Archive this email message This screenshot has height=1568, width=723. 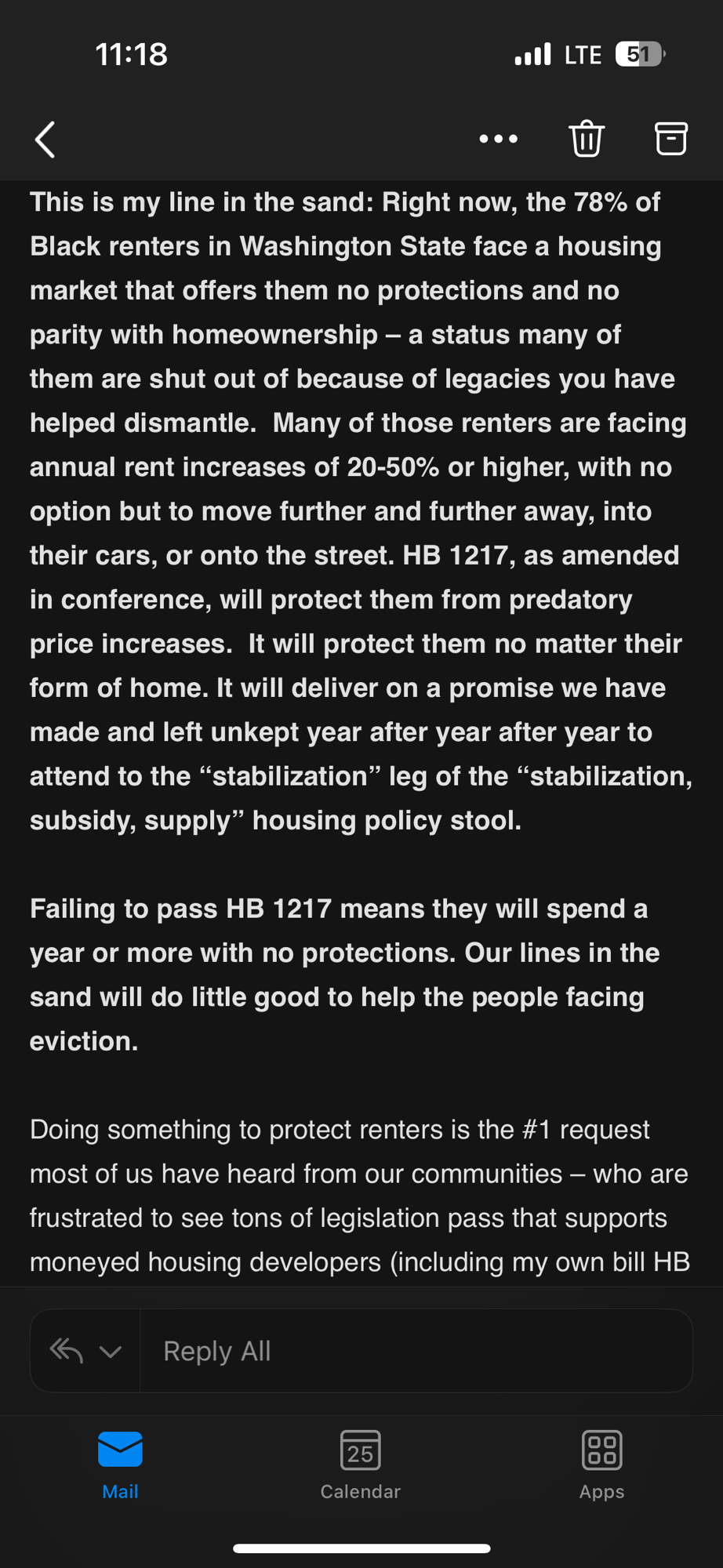coord(670,139)
